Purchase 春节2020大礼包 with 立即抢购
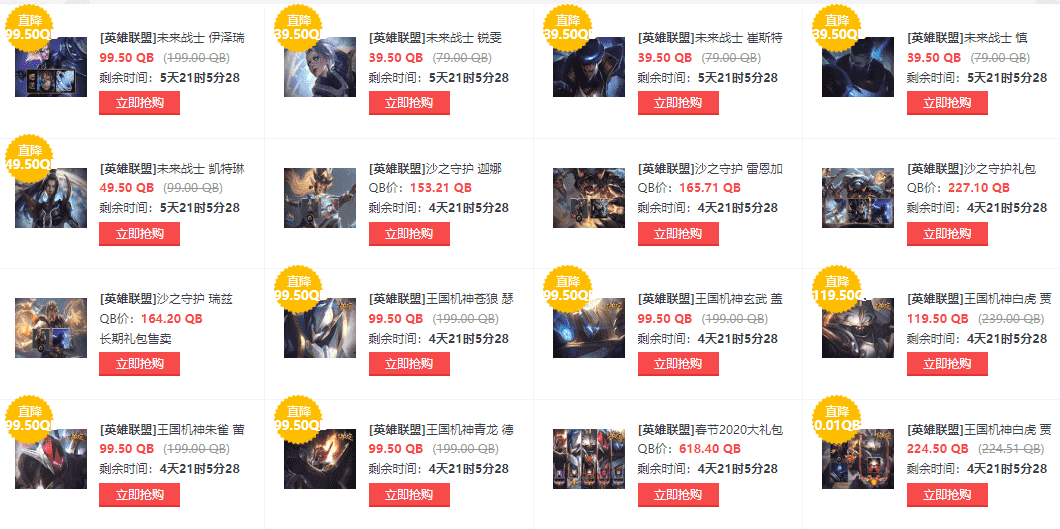This screenshot has height=529, width=1060. [677, 495]
